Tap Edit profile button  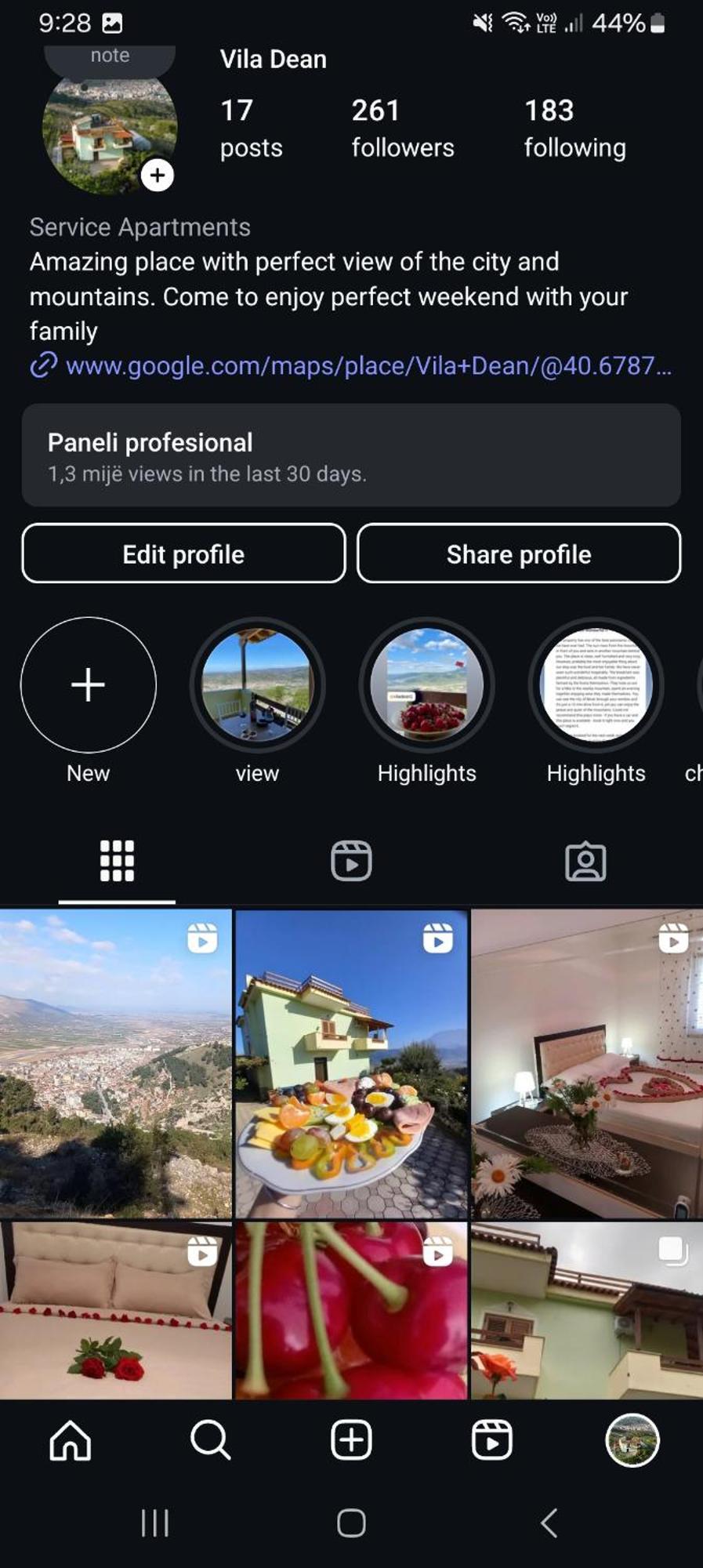183,554
